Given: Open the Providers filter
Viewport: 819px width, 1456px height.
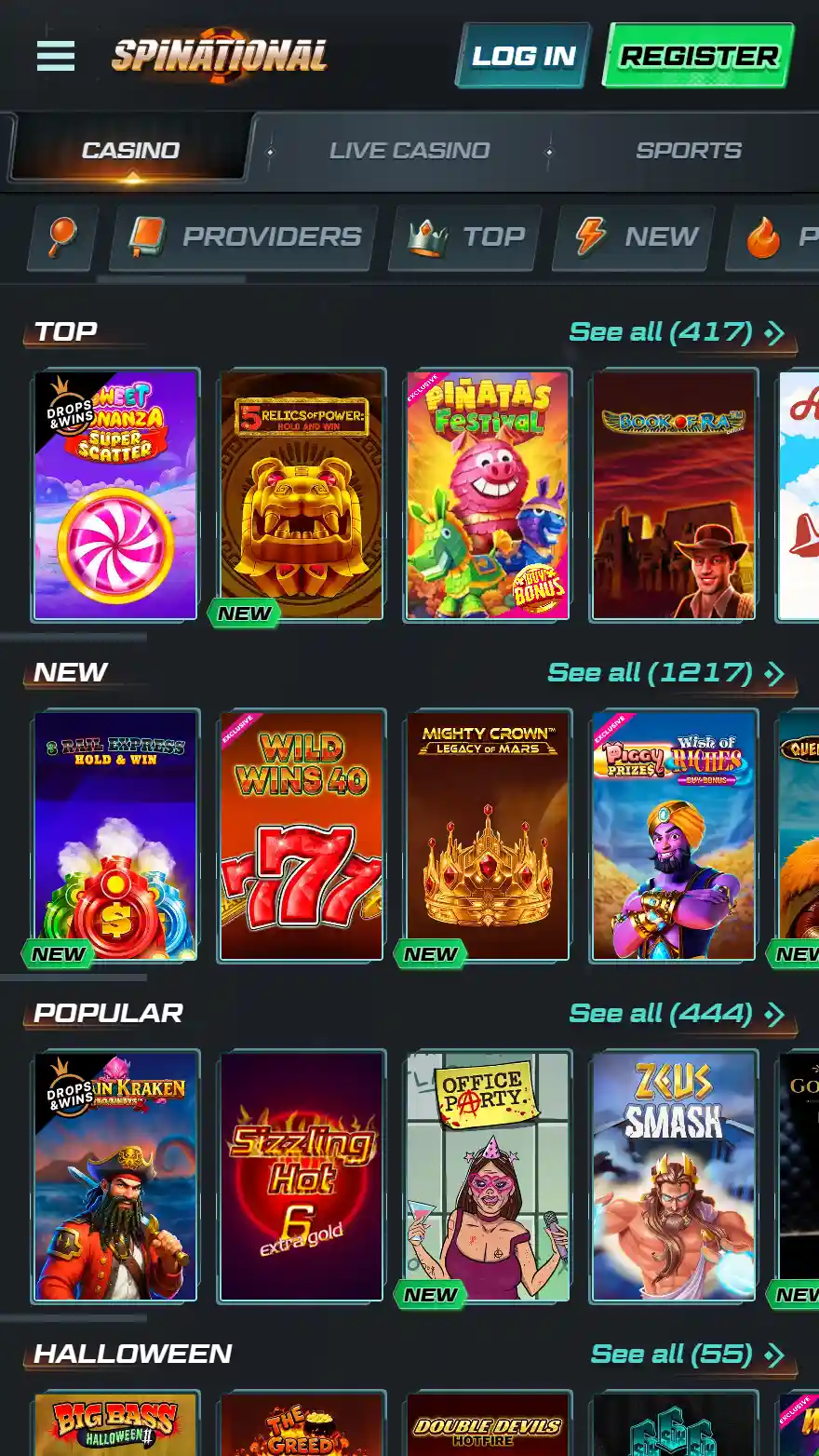Looking at the screenshot, I should [x=244, y=237].
